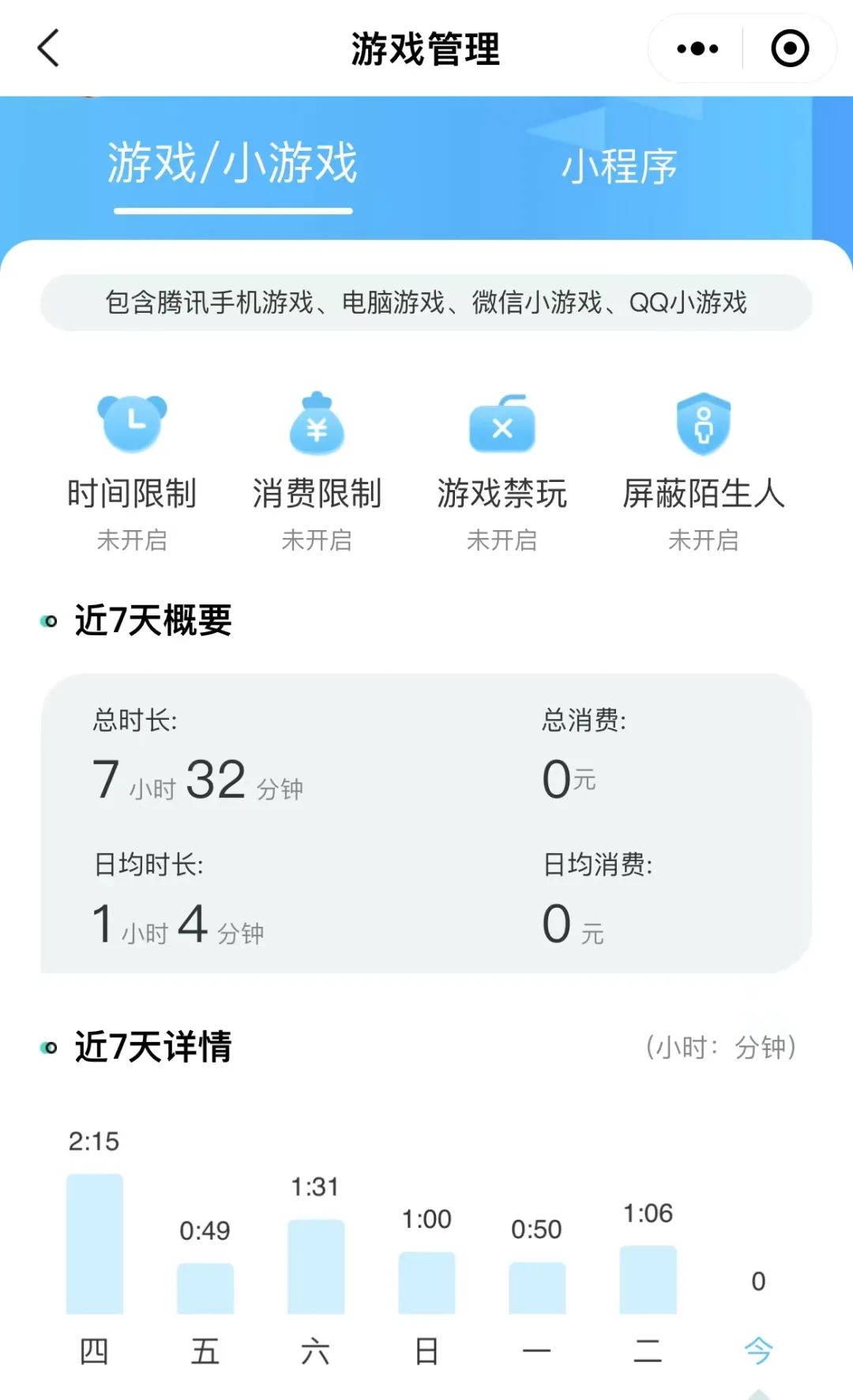Open the mini program overflow menu
The image size is (853, 1400).
pos(697,49)
